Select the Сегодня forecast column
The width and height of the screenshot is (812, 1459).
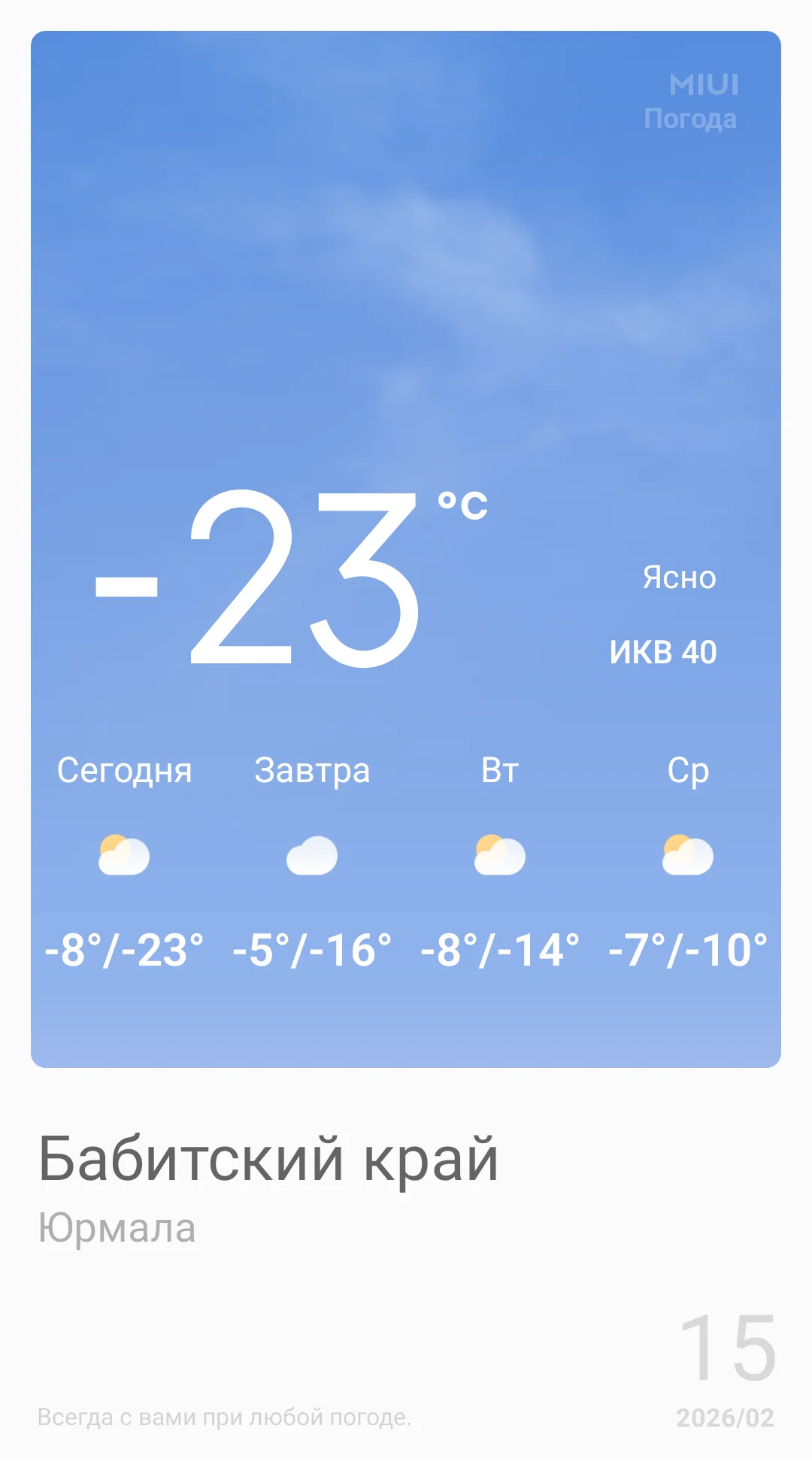pos(125,769)
